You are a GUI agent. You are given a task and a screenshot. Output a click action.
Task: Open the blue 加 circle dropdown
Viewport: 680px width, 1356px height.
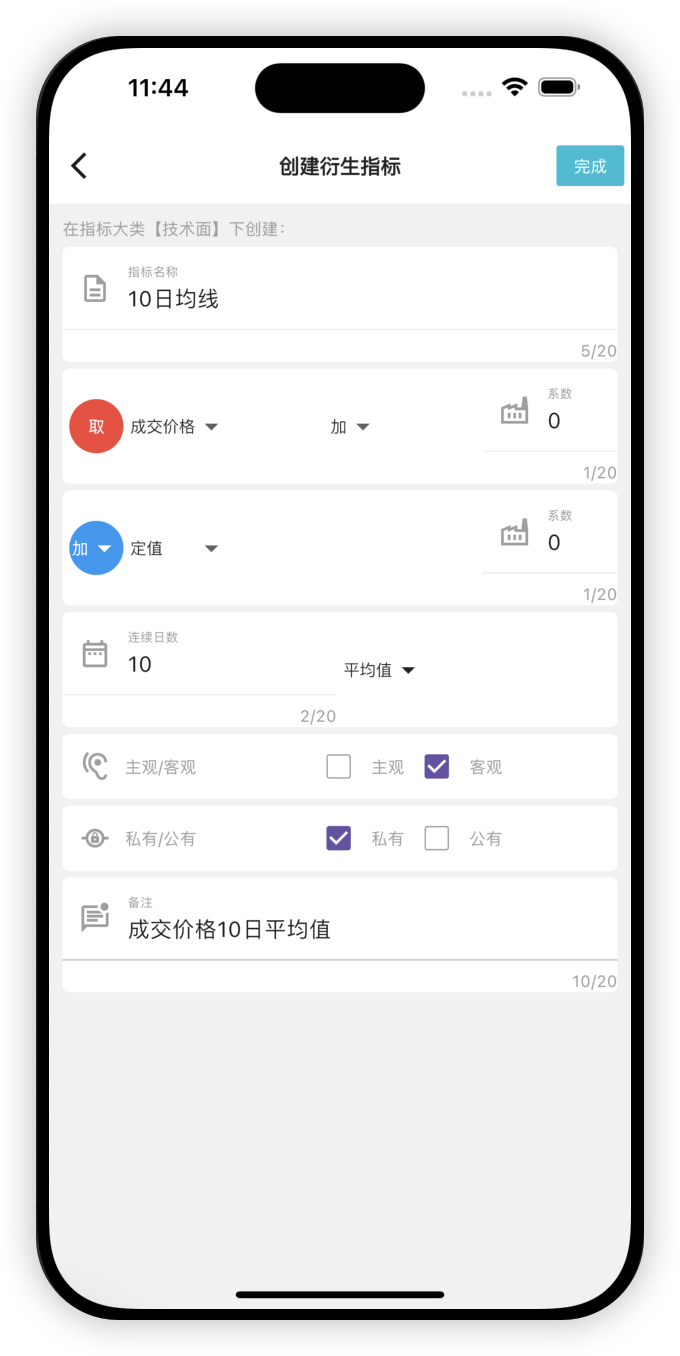96,548
